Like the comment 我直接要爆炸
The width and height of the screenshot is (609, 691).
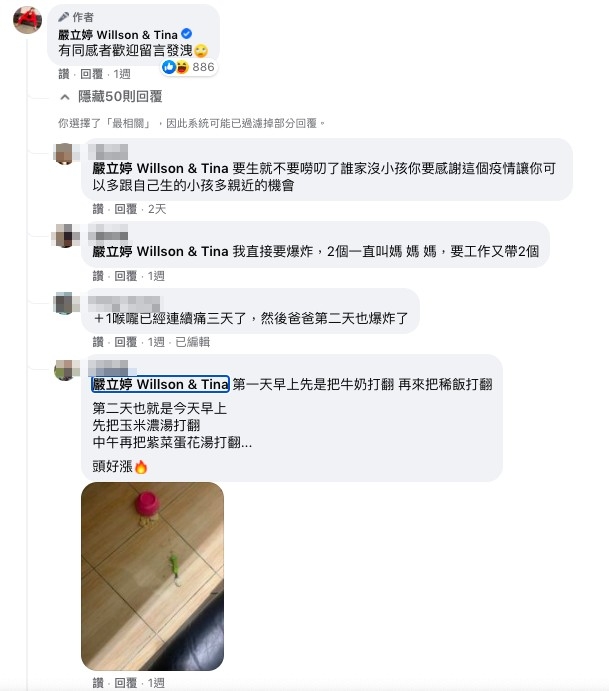coord(98,276)
